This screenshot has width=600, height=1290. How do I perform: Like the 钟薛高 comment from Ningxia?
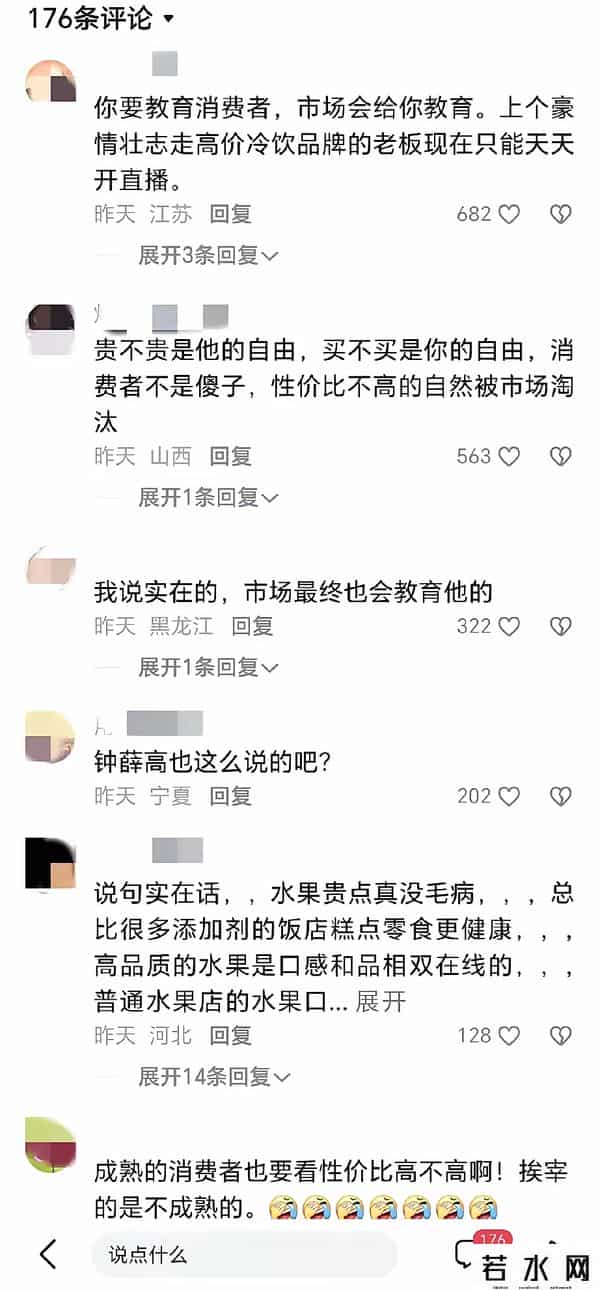point(509,796)
